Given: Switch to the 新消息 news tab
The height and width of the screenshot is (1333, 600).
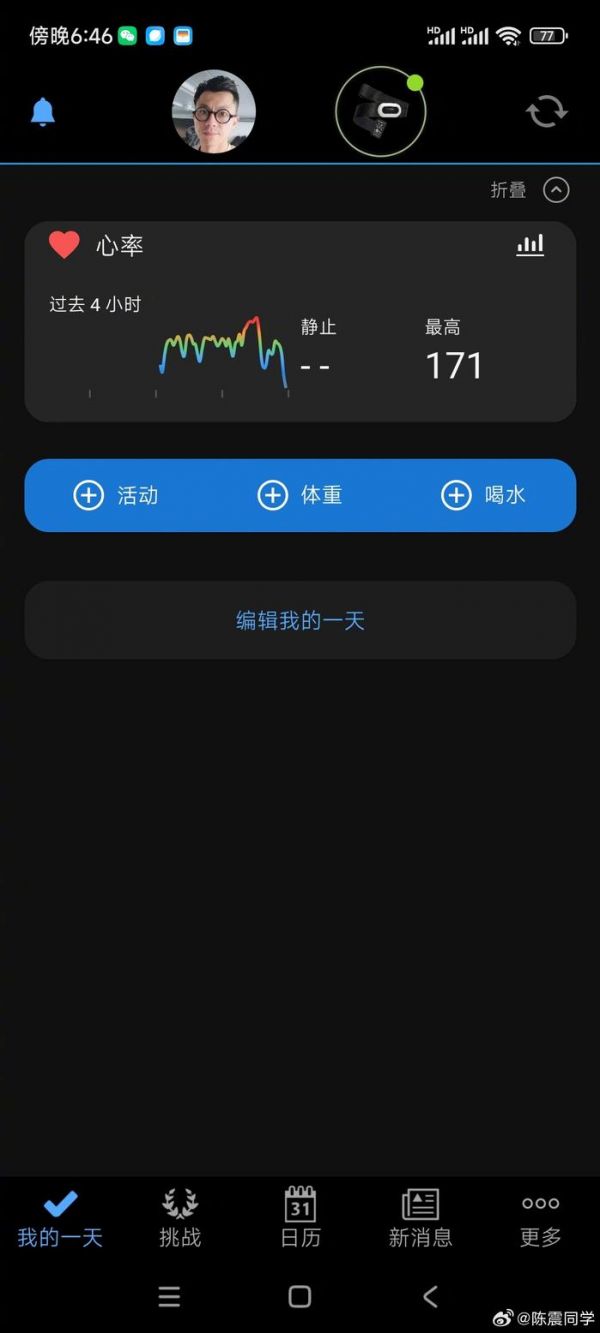Looking at the screenshot, I should 420,1219.
